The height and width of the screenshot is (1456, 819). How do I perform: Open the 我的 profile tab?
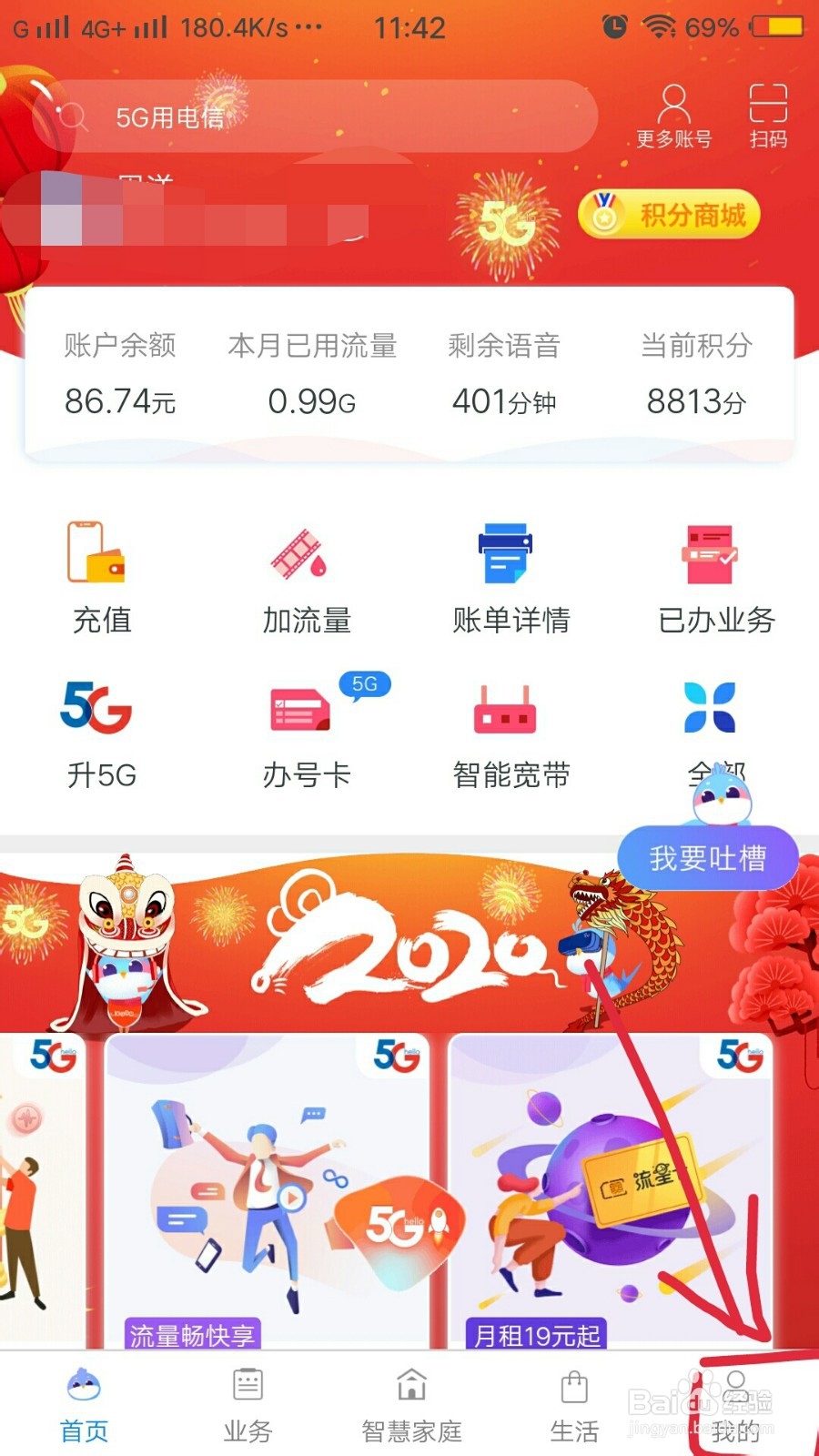tap(739, 1401)
